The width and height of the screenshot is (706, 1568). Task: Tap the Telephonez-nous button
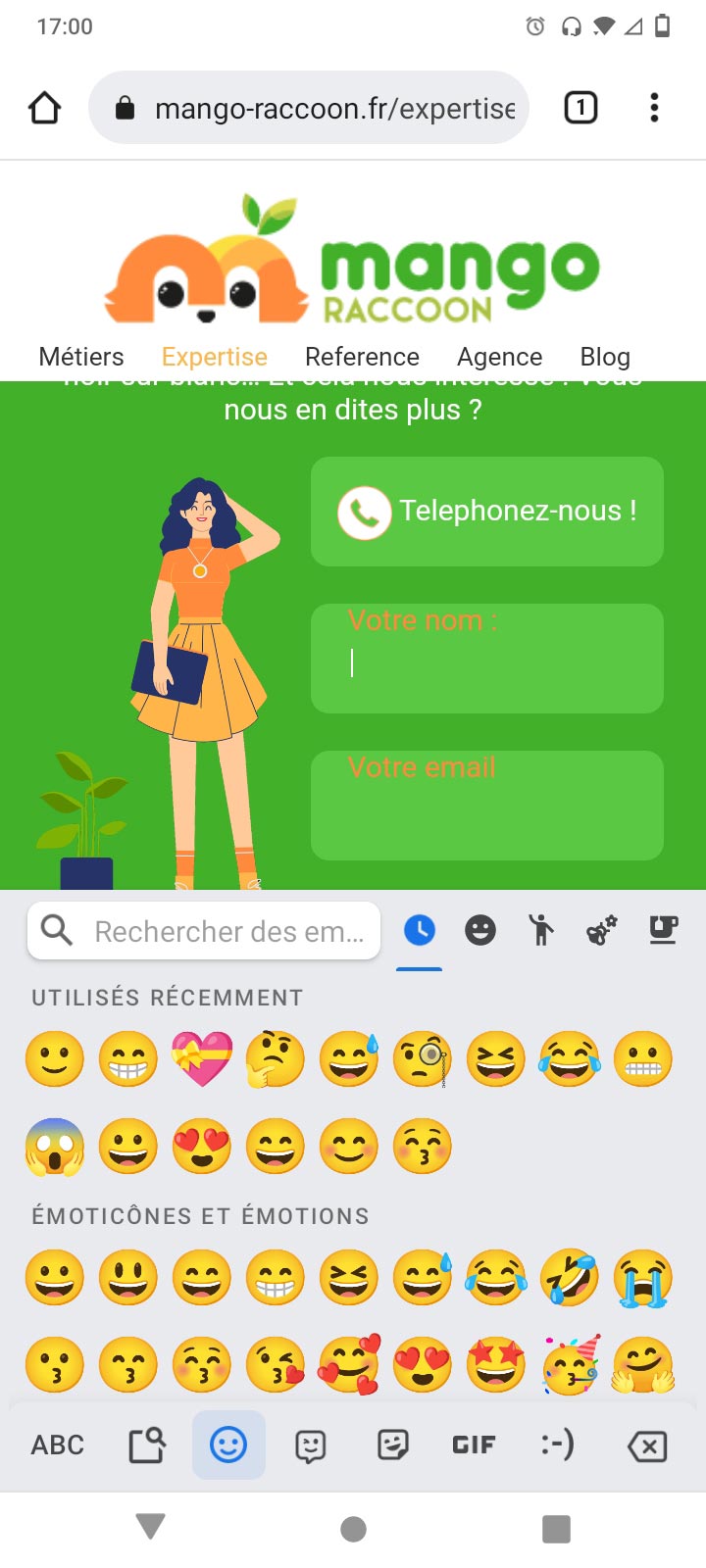click(486, 512)
